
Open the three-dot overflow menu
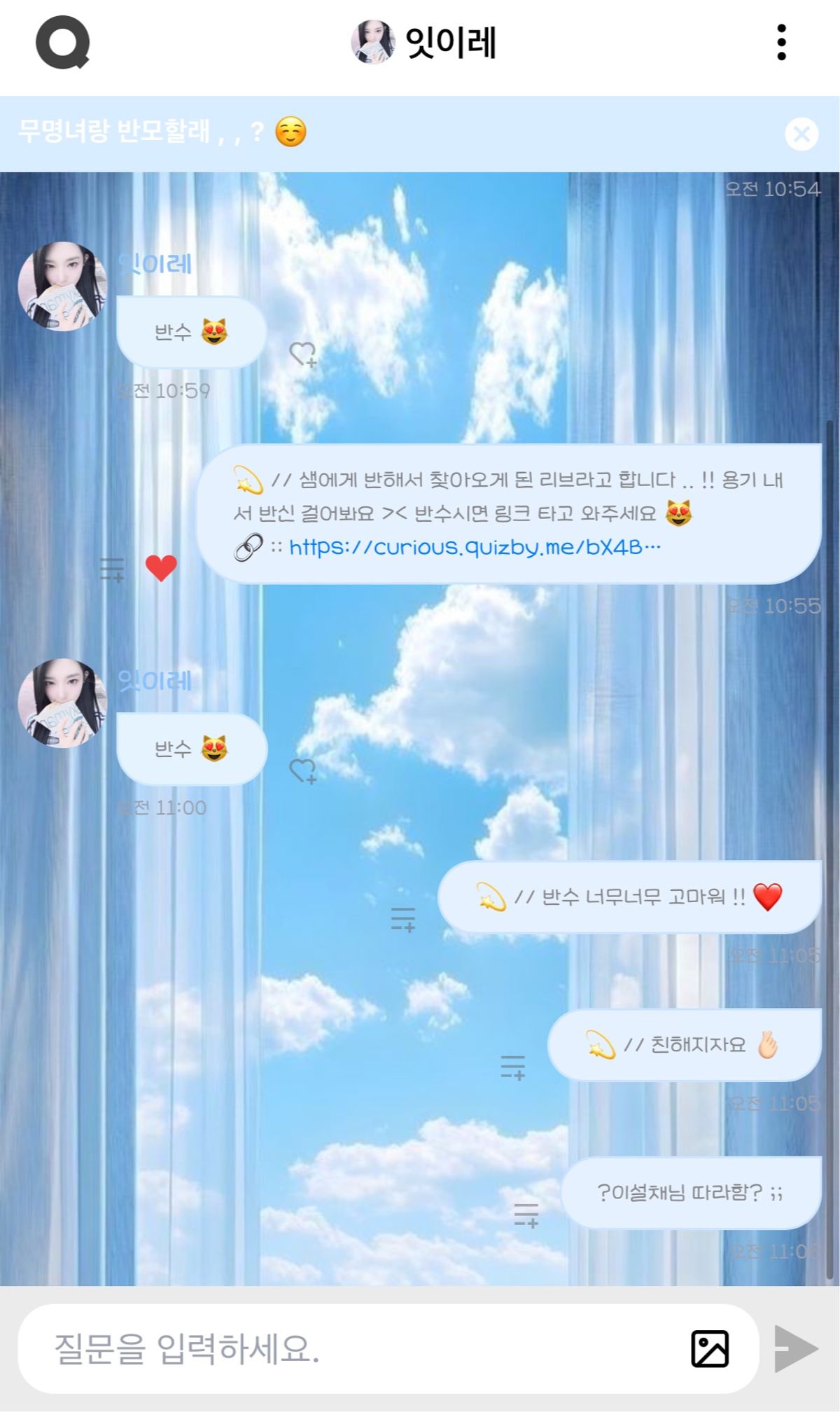click(781, 43)
